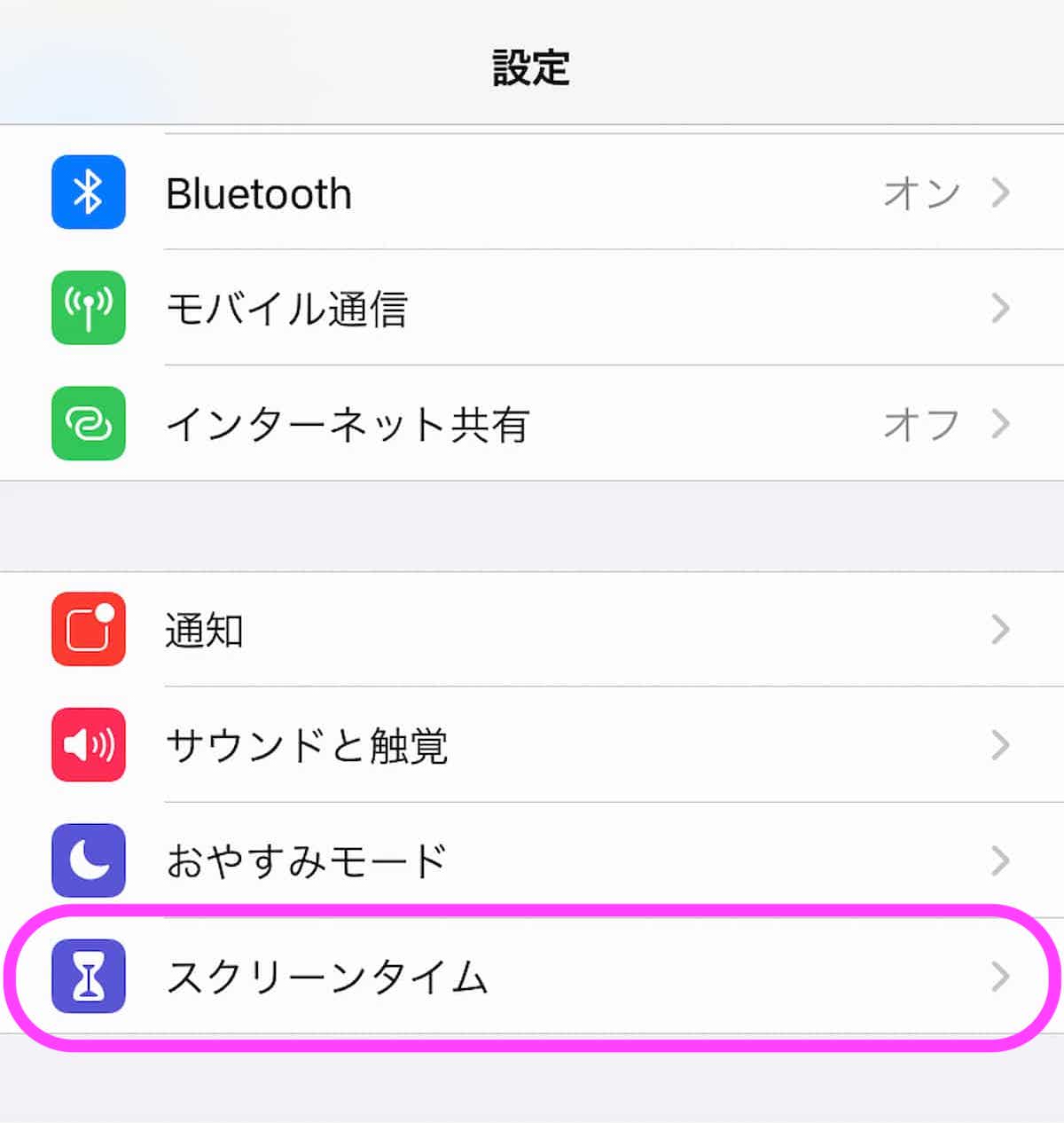
Task: Open モバイル通信 settings
Action: [x=532, y=308]
